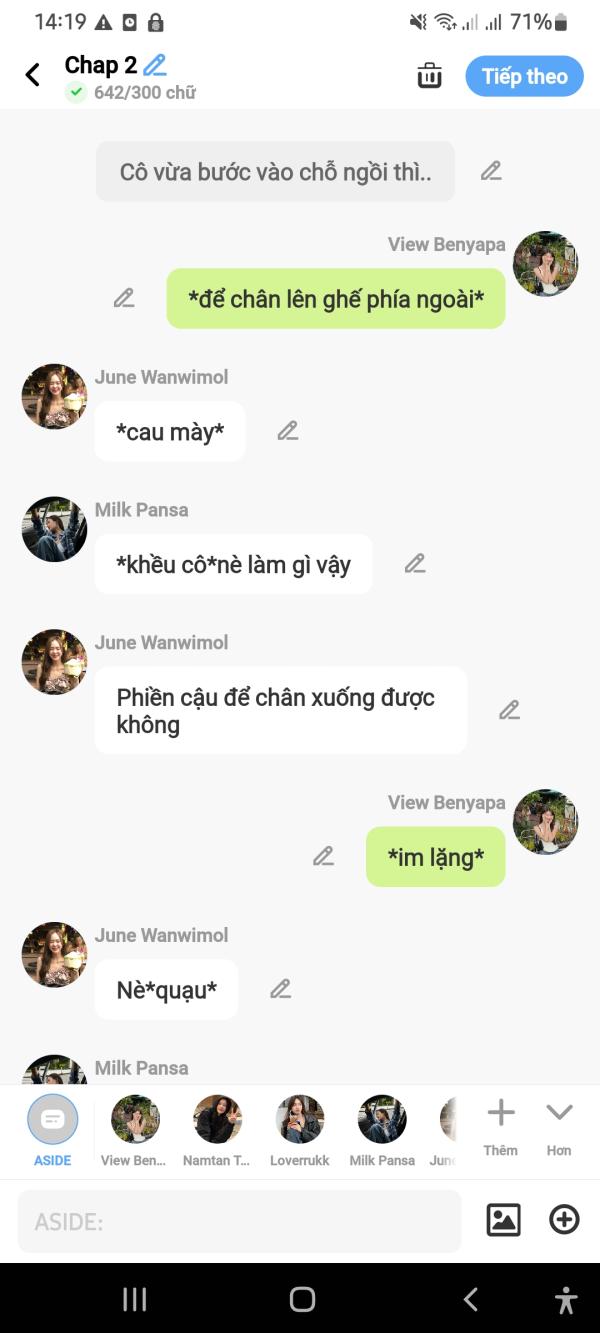The height and width of the screenshot is (1333, 600).
Task: Edit Milk Pansa's "*khều cô*nè làm gì vậy" message
Action: 415,563
